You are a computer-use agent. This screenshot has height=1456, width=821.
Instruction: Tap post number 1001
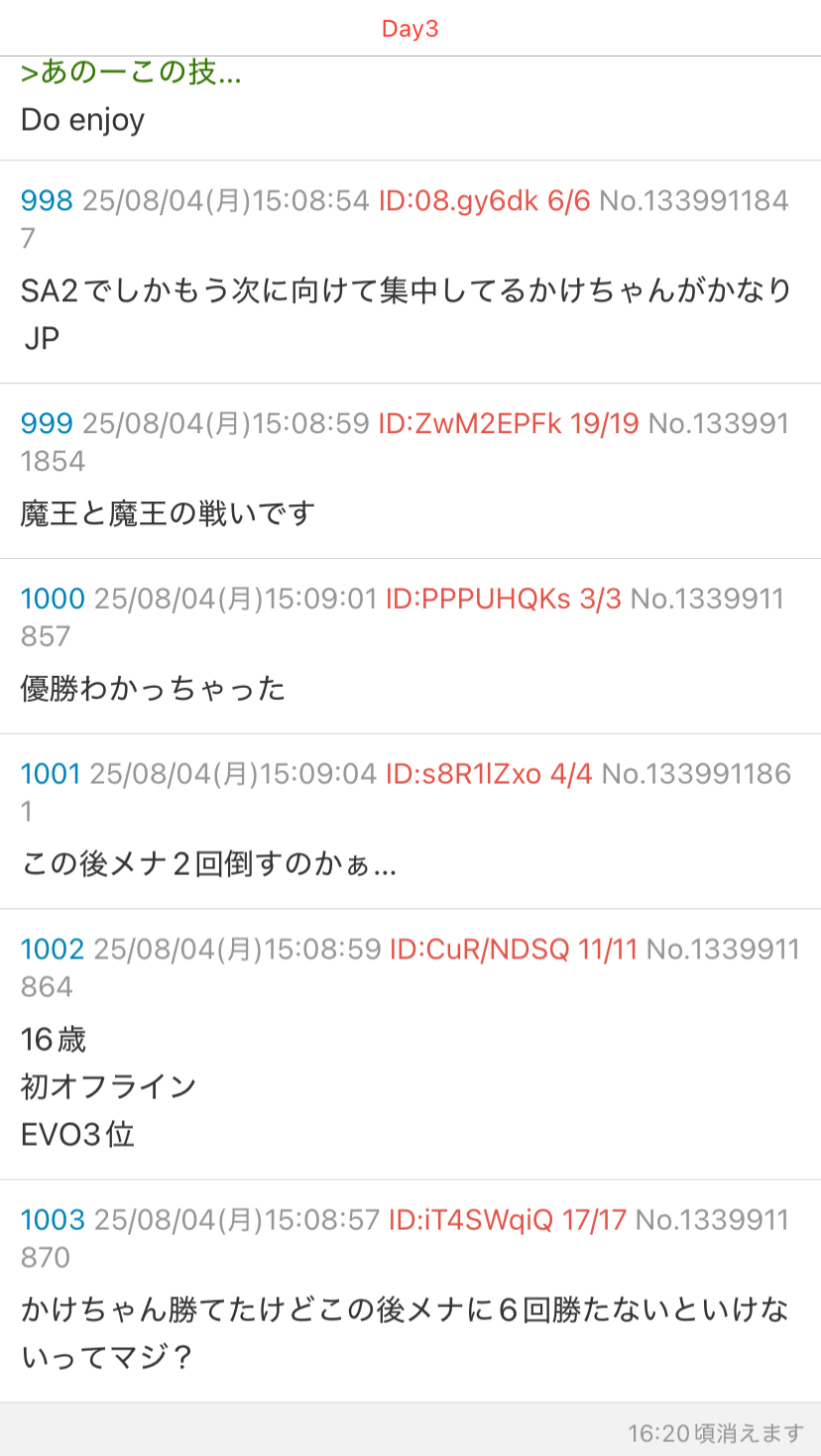click(51, 774)
